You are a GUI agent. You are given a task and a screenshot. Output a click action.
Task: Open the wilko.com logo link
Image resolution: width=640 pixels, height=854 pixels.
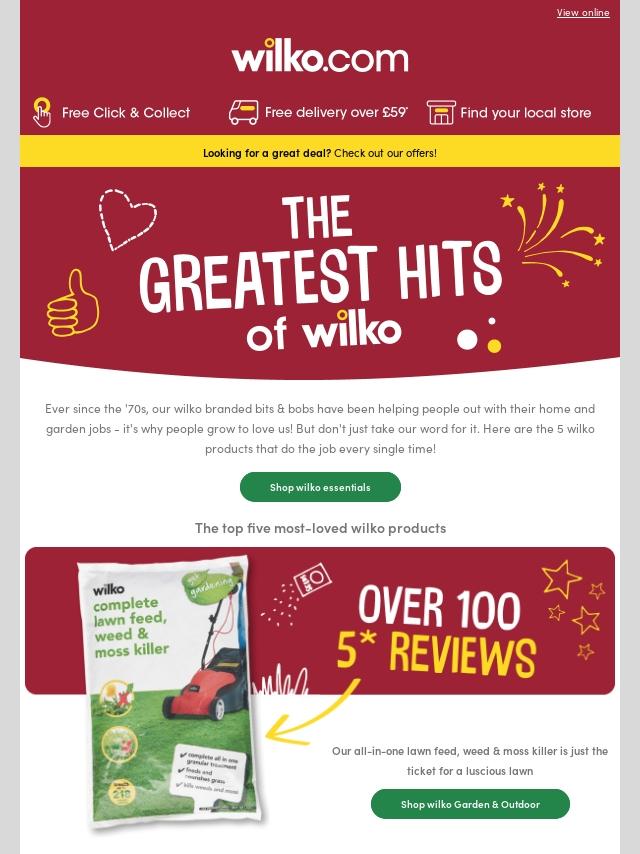[320, 56]
